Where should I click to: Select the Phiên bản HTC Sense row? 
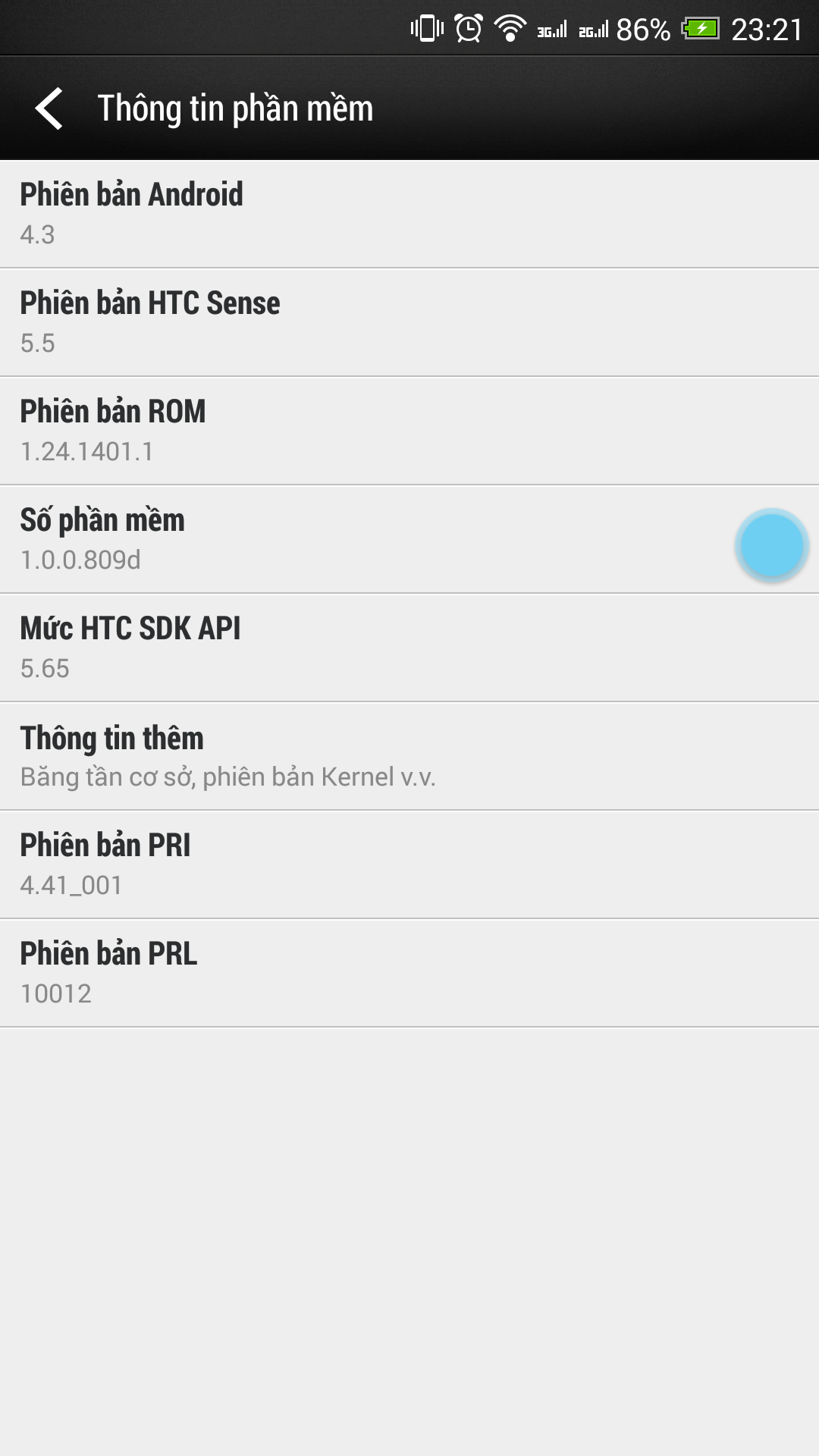tap(409, 322)
